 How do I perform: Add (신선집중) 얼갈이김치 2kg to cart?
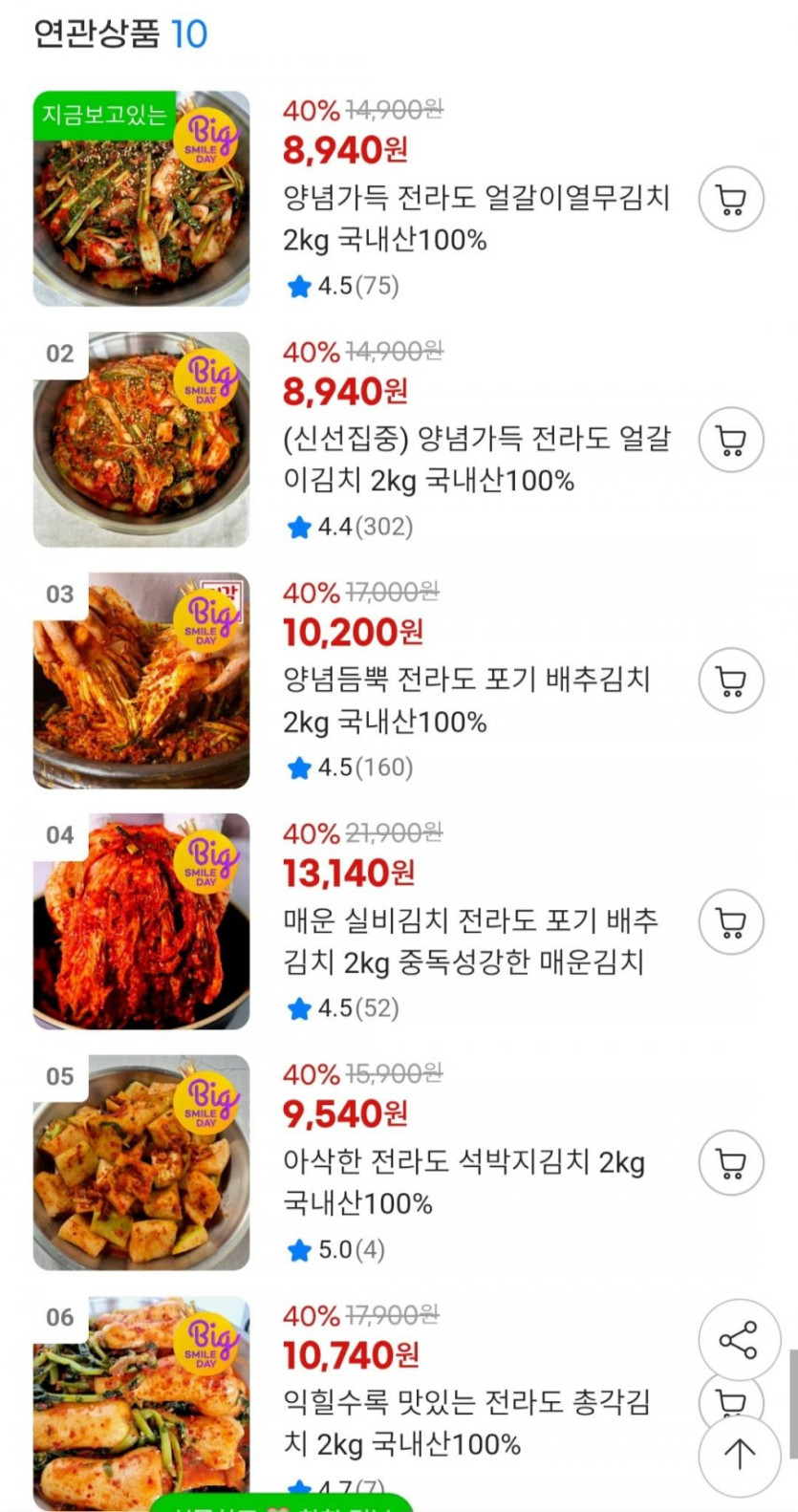[731, 441]
